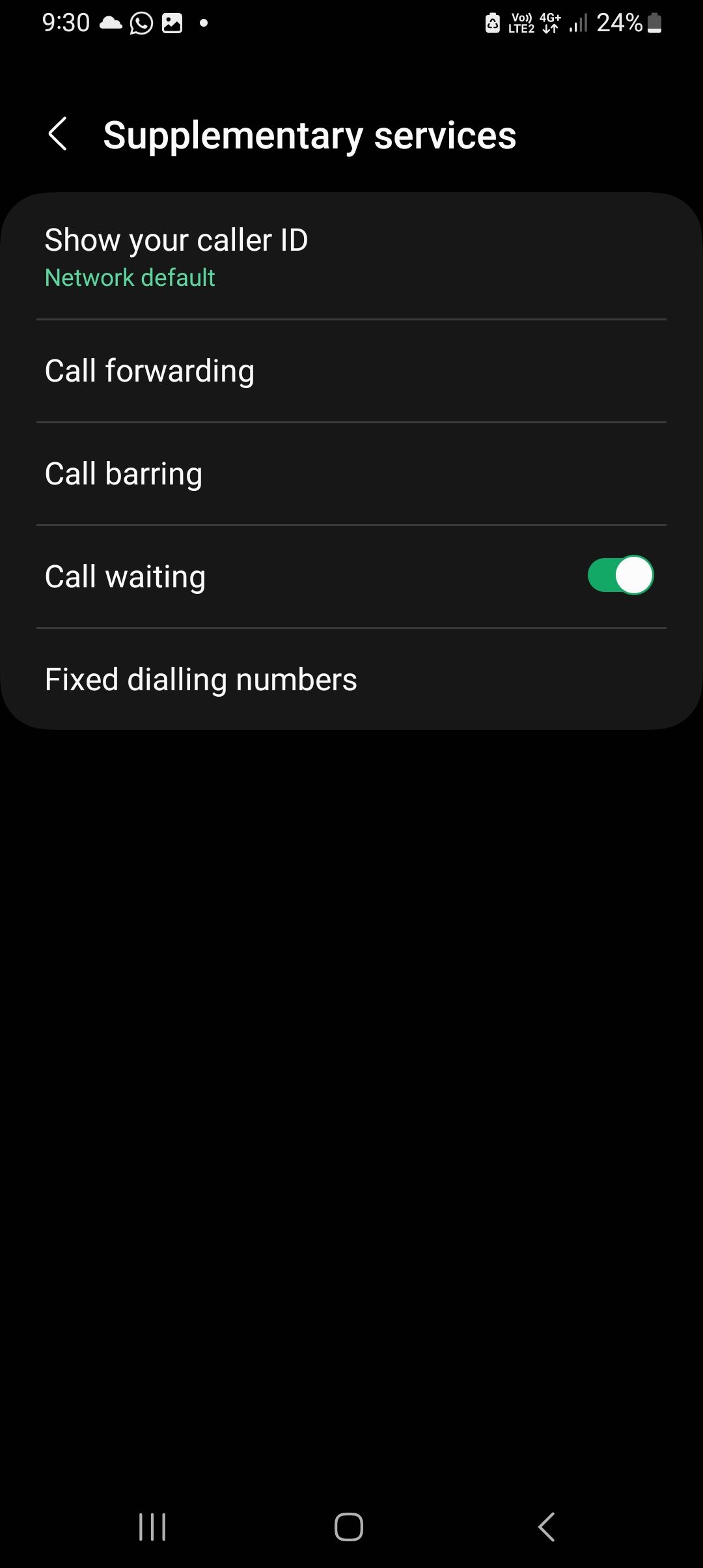The height and width of the screenshot is (1568, 703).
Task: Select the 4G+ network indicator
Action: click(x=549, y=23)
